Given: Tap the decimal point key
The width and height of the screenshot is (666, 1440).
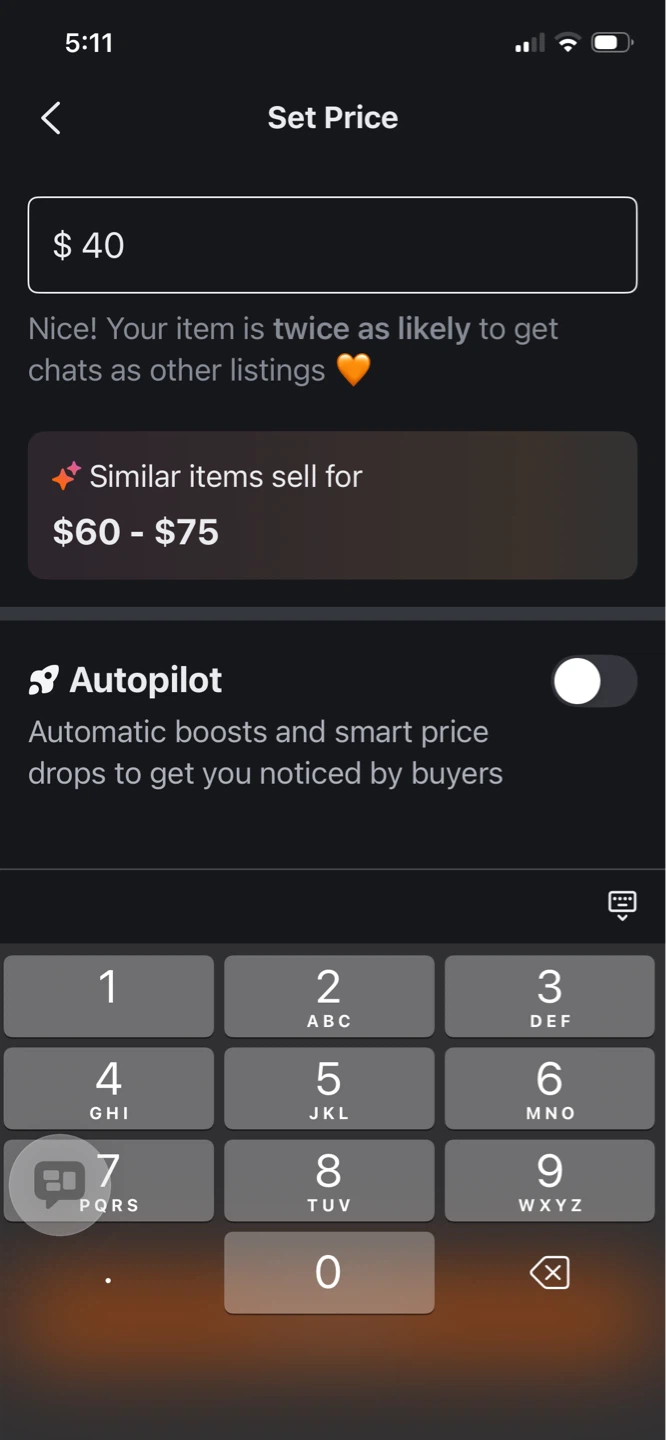Looking at the screenshot, I should point(108,1273).
